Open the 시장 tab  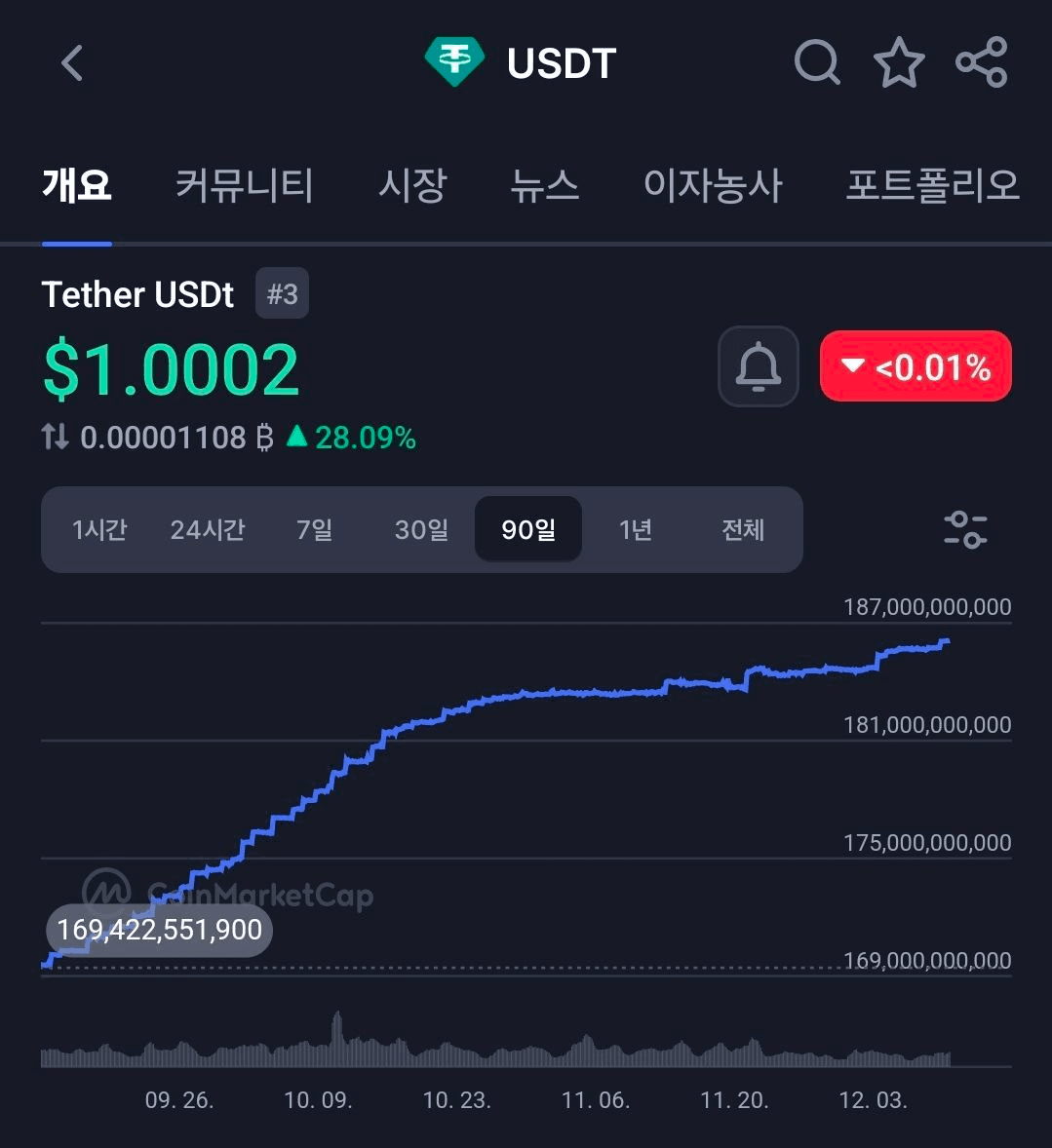(x=412, y=185)
